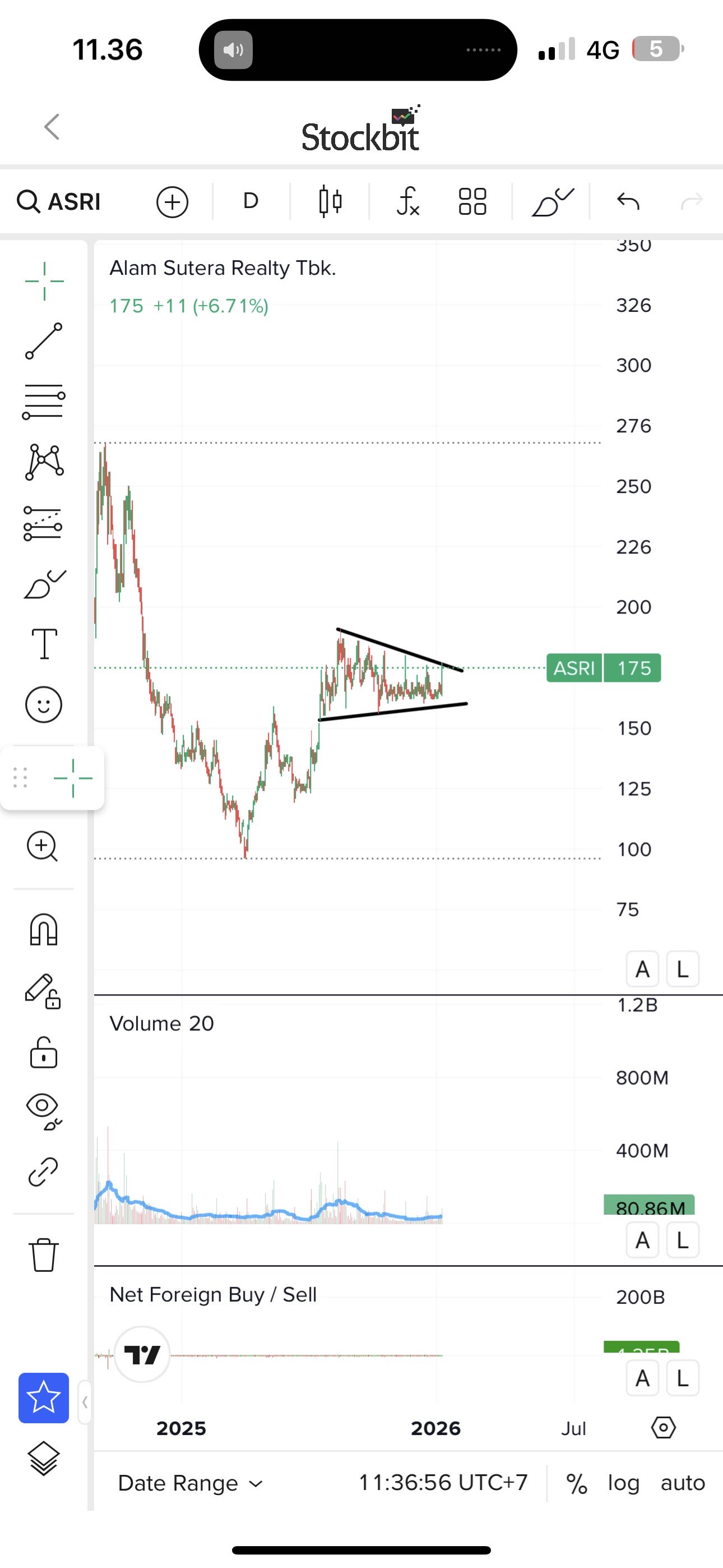The image size is (723, 1568).
Task: Change the D timeframe interval
Action: (251, 201)
